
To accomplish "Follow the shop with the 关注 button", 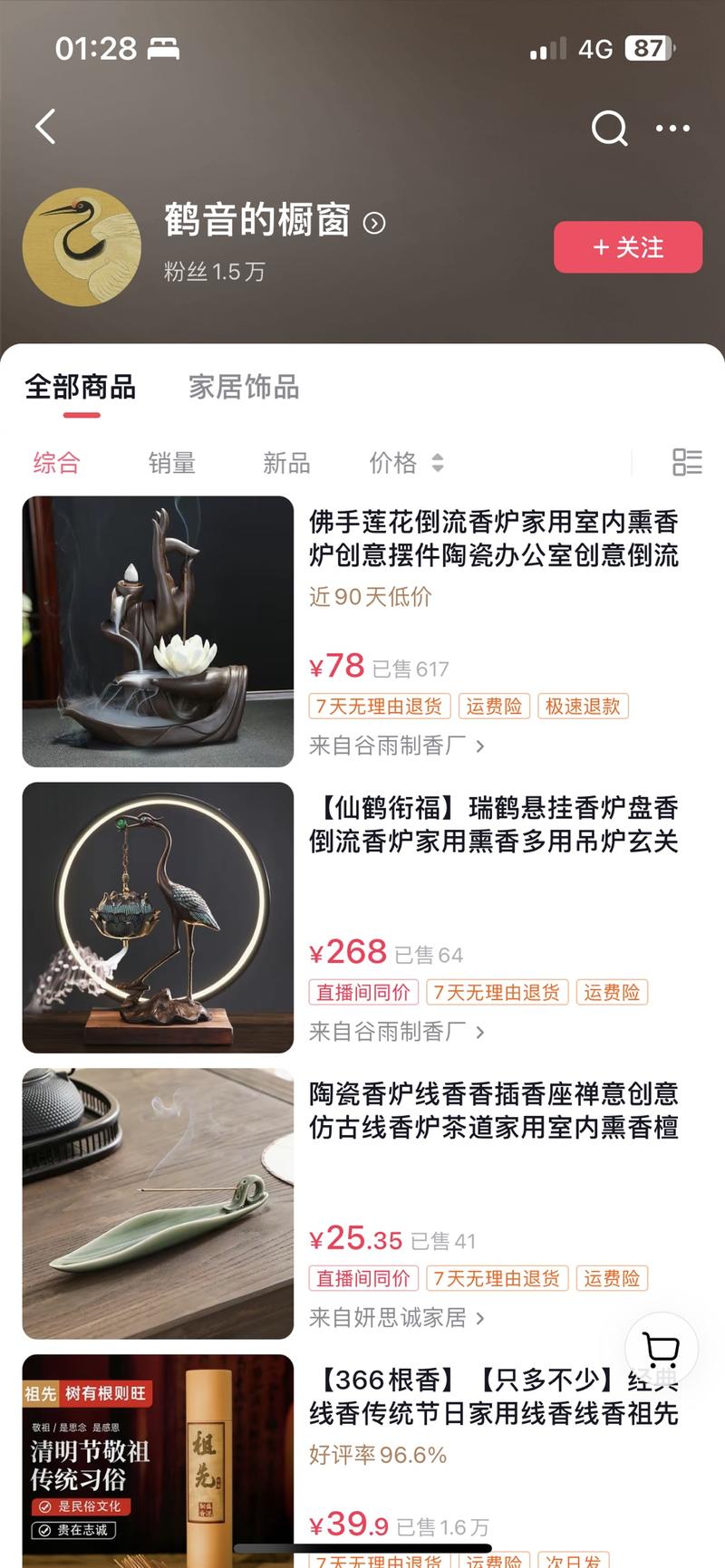I will 627,247.
